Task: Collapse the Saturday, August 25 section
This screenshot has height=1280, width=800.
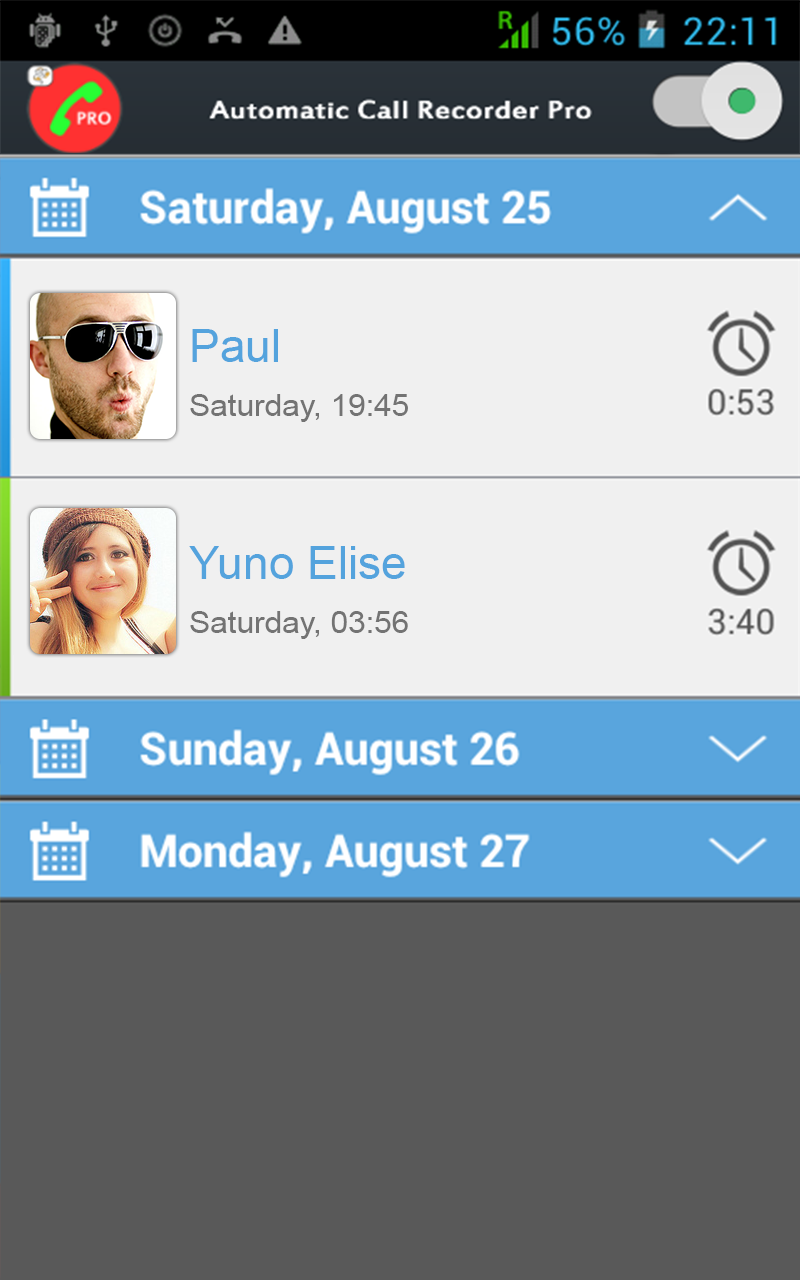Action: point(737,207)
